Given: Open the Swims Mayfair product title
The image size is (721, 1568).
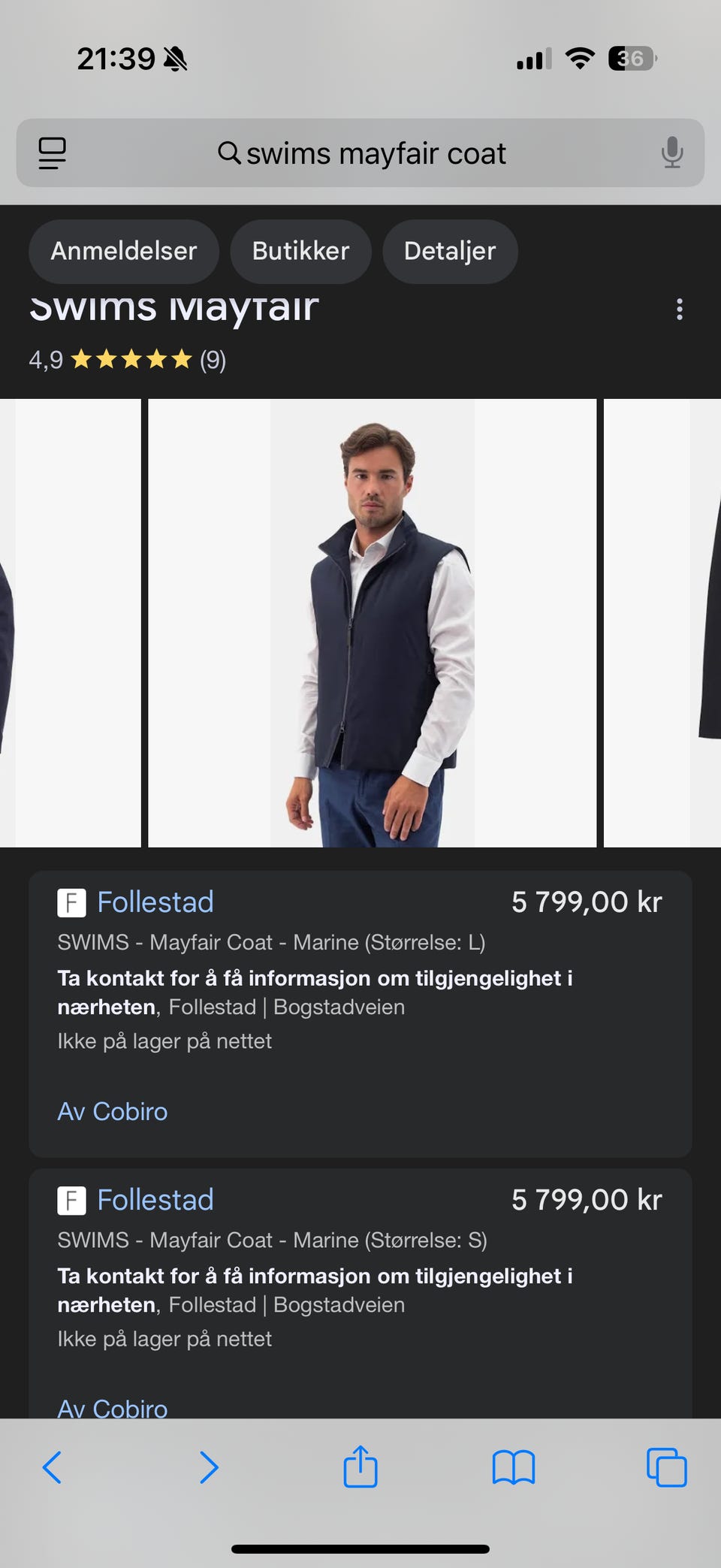Looking at the screenshot, I should click(174, 307).
